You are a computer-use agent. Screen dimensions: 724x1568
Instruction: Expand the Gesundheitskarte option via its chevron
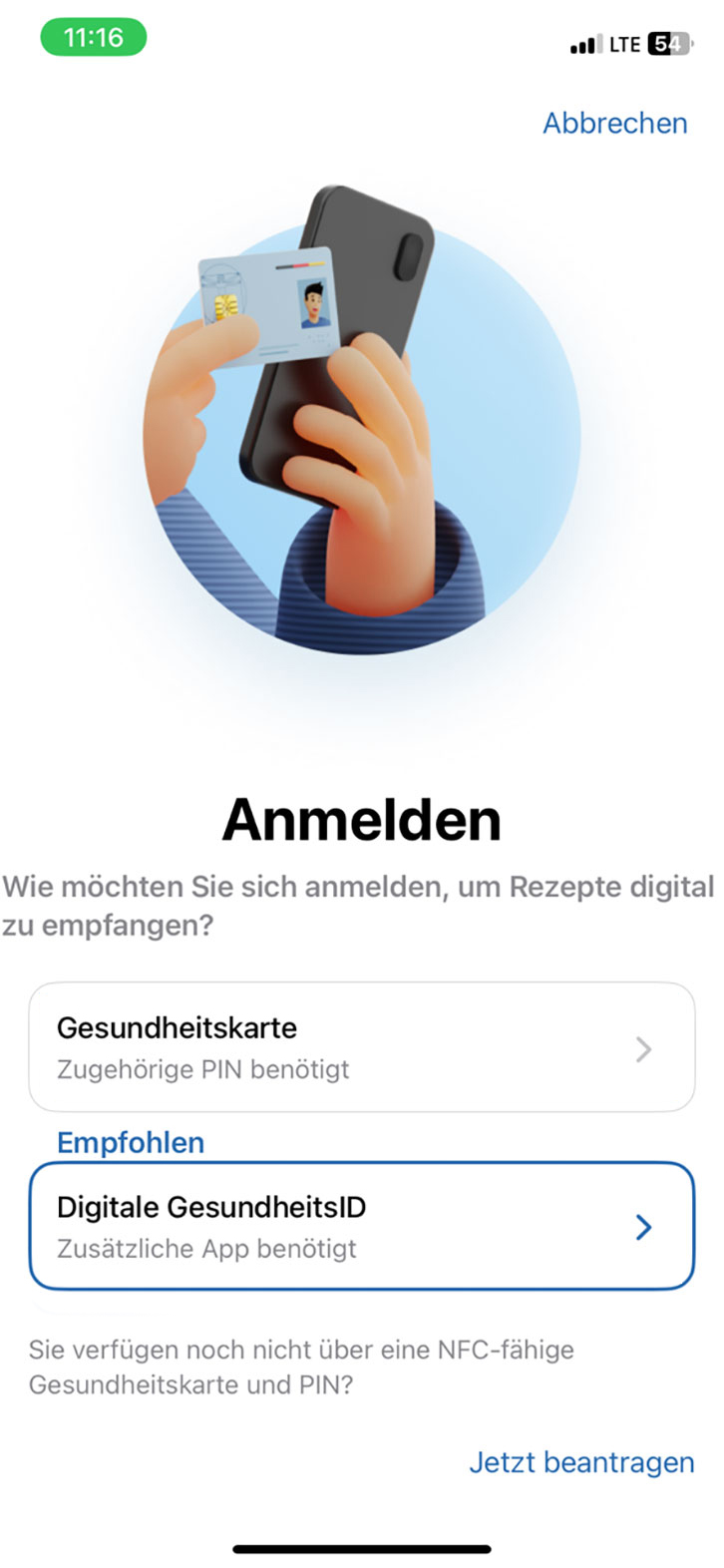642,1047
